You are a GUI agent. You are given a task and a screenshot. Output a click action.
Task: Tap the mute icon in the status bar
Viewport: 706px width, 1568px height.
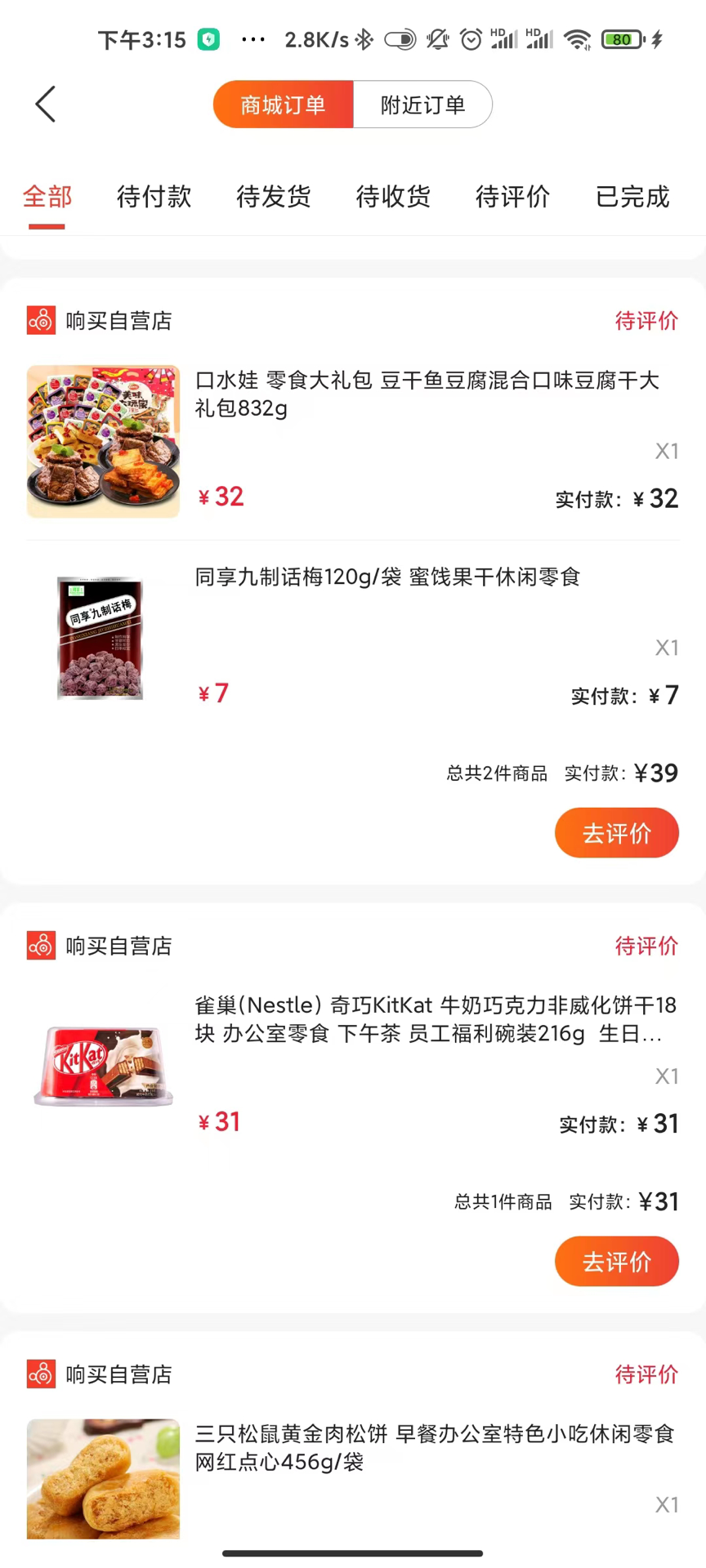click(x=437, y=38)
